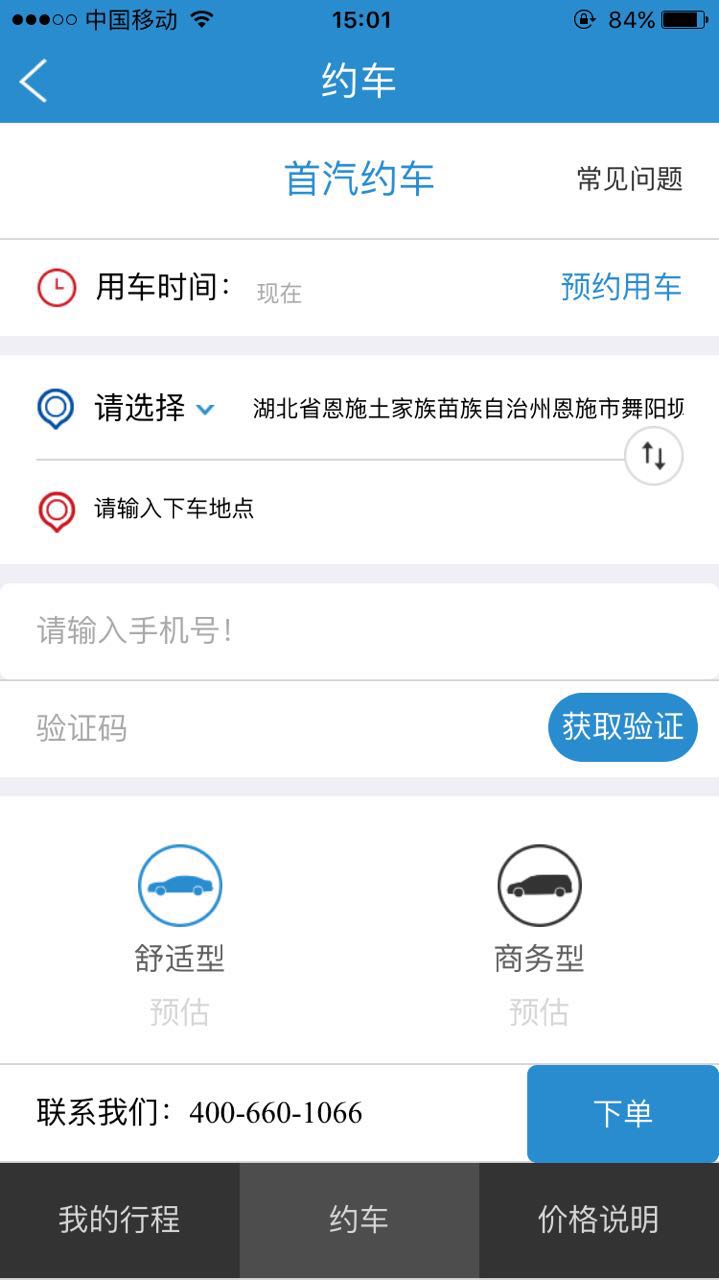Edit the pickup address 湖北省恩施
The width and height of the screenshot is (719, 1280).
click(x=469, y=409)
